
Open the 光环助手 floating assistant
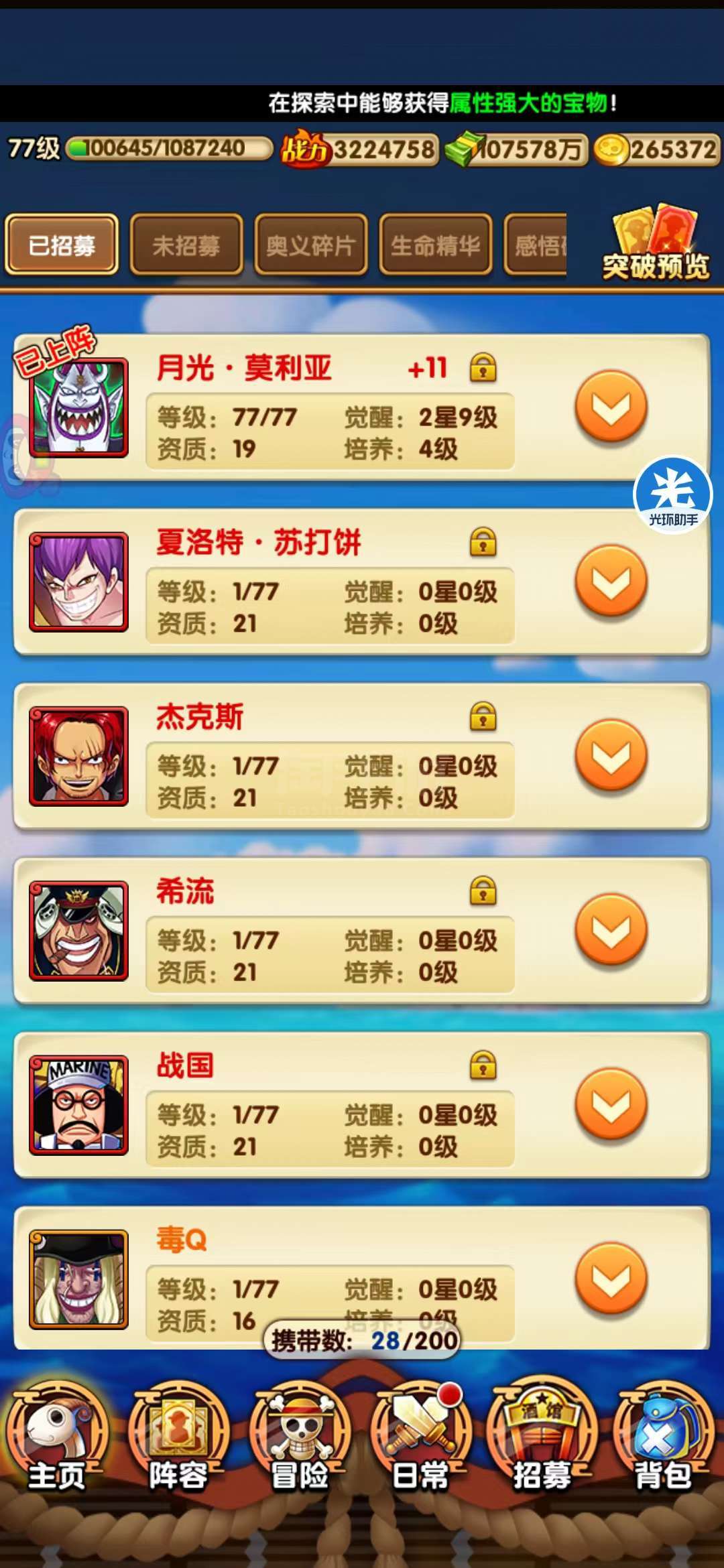click(672, 495)
